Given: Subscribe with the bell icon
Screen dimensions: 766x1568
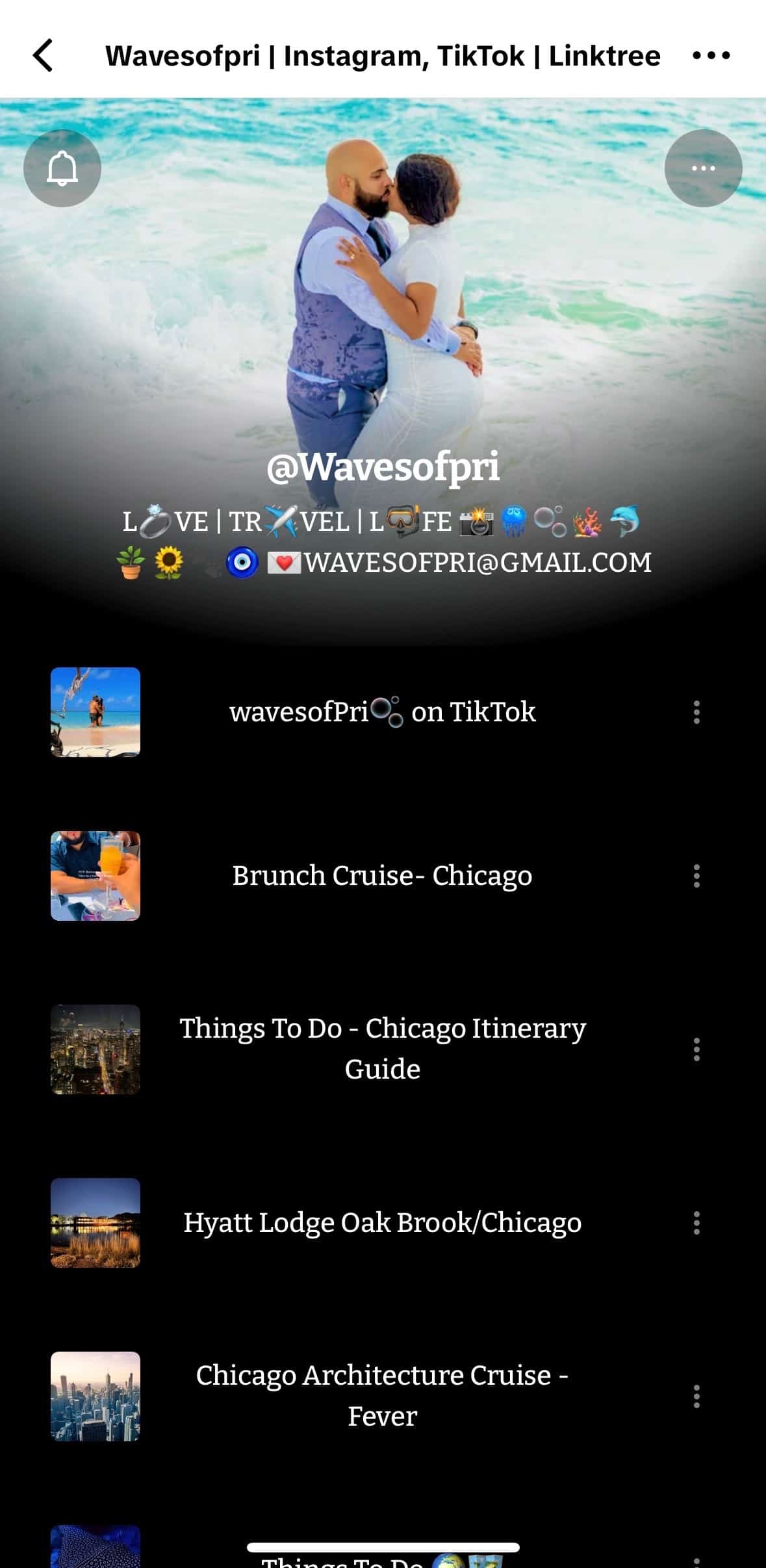Looking at the screenshot, I should pos(62,168).
